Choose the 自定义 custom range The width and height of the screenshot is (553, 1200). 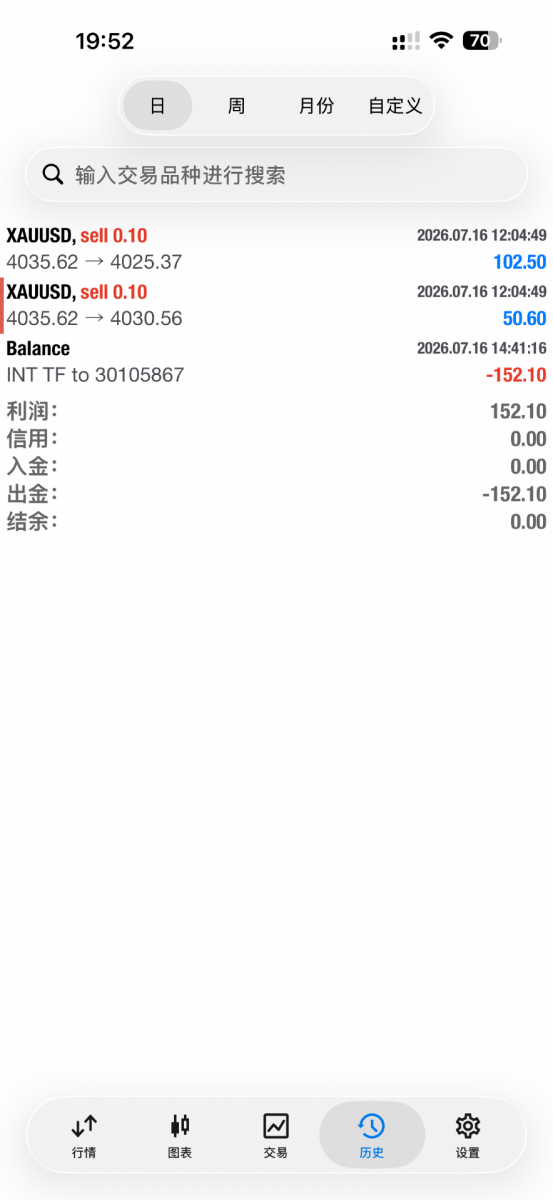coord(395,106)
